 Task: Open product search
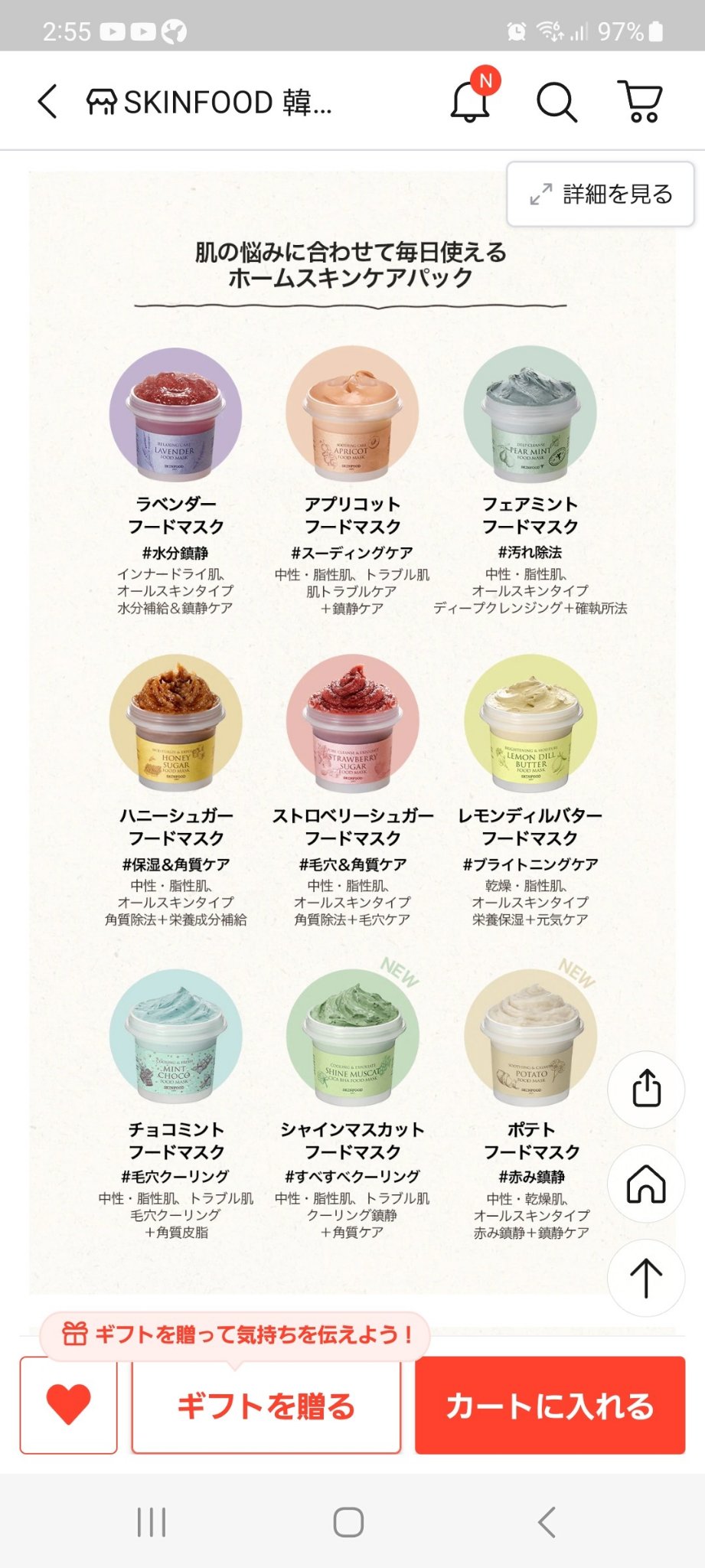556,102
